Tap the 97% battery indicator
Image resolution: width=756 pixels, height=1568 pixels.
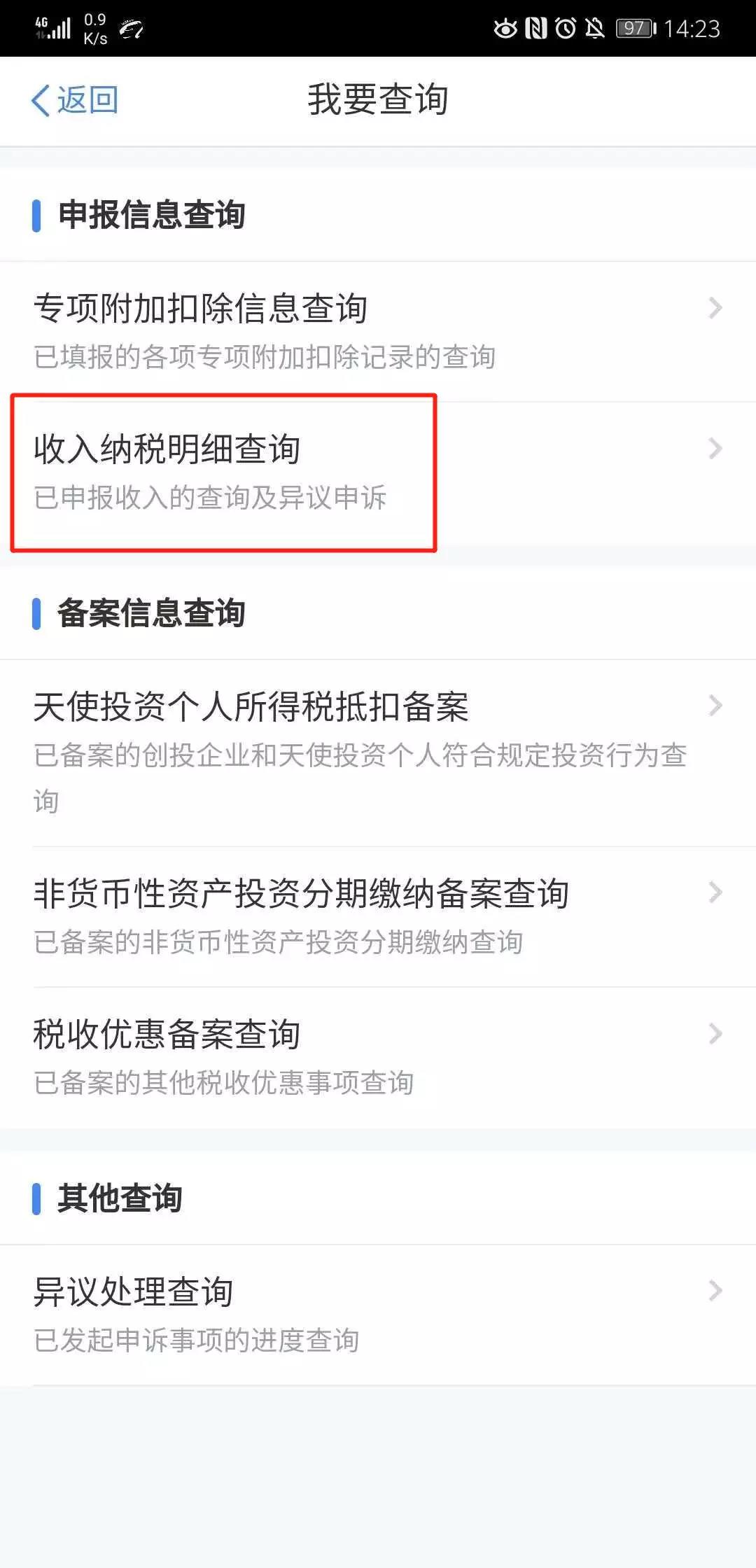632,29
